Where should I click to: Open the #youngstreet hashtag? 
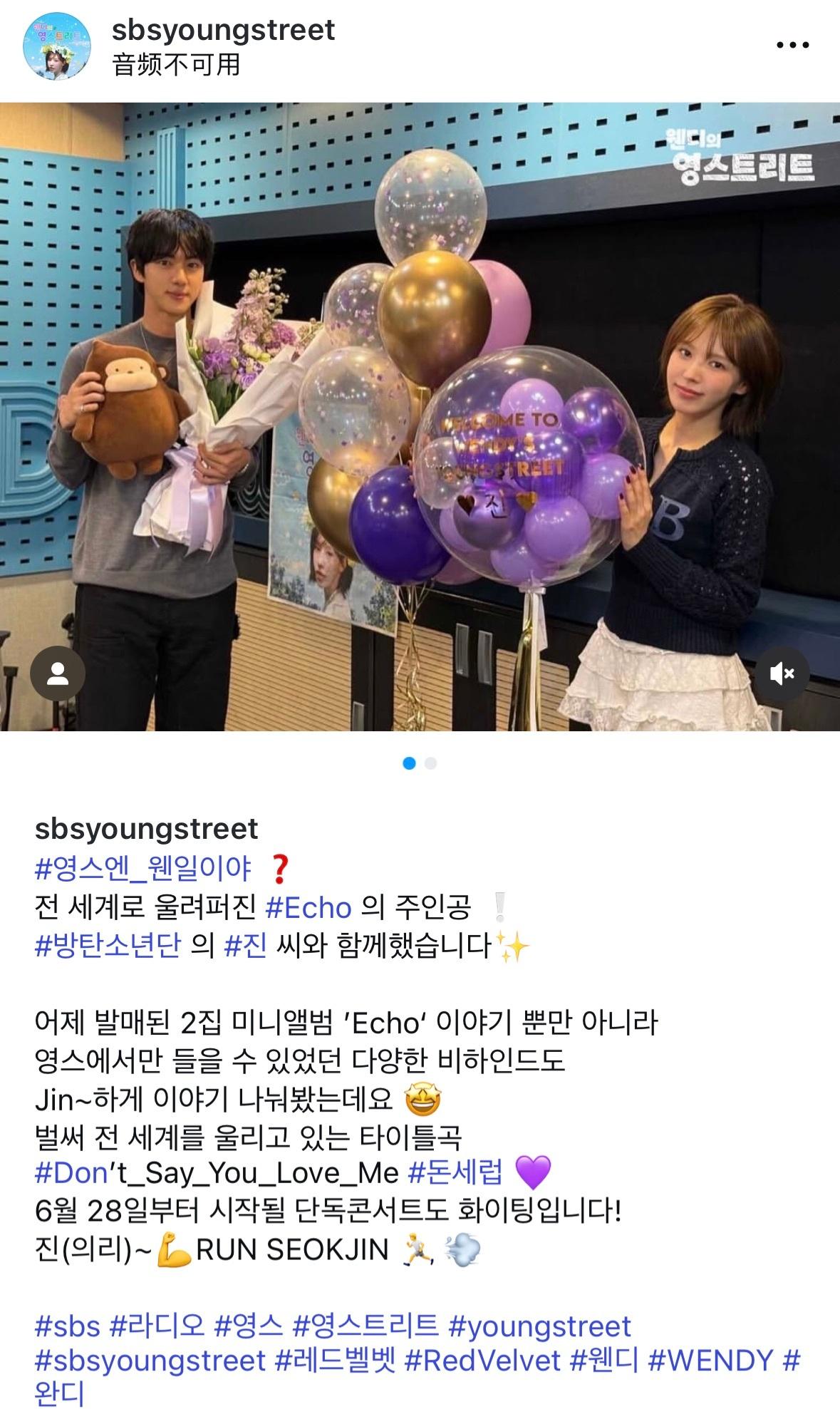(539, 1326)
